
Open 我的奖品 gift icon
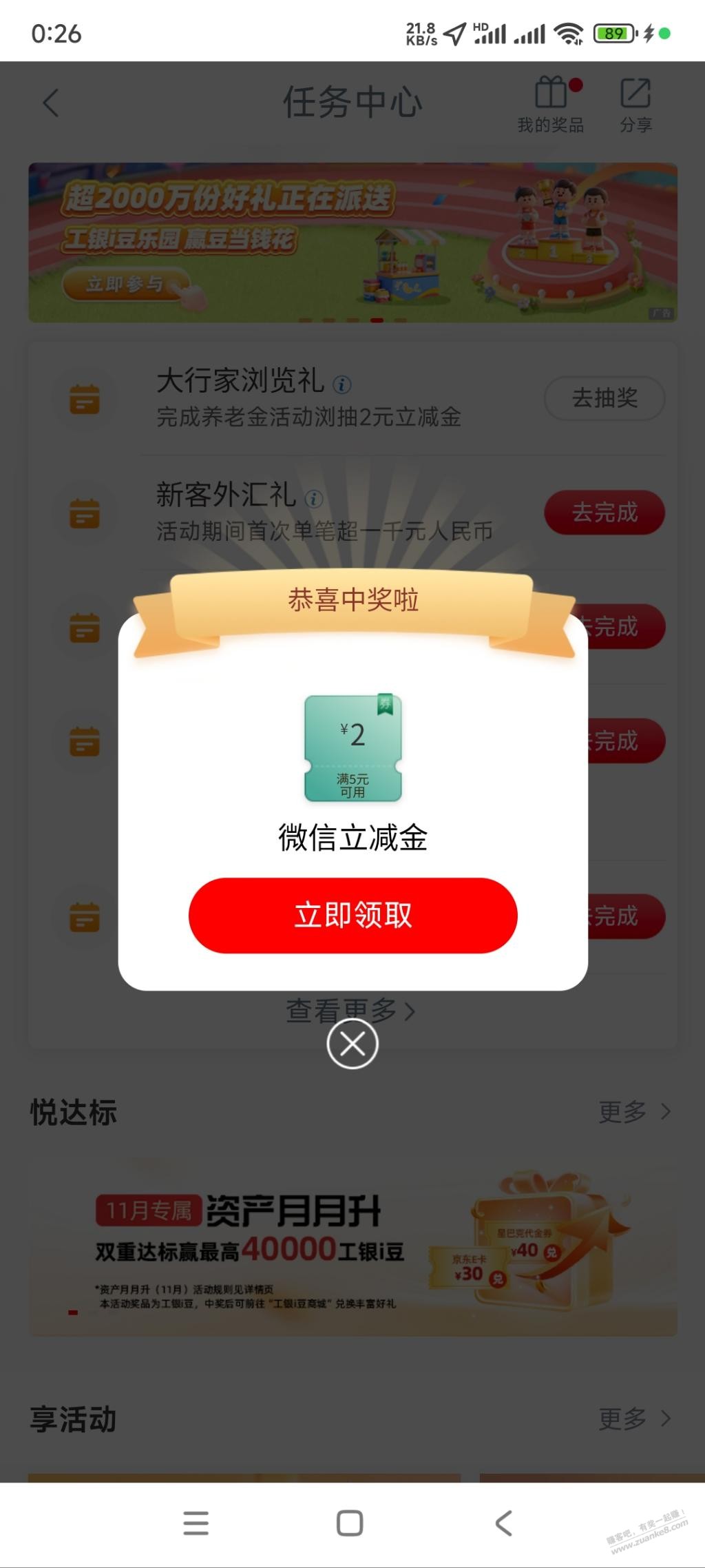[551, 103]
